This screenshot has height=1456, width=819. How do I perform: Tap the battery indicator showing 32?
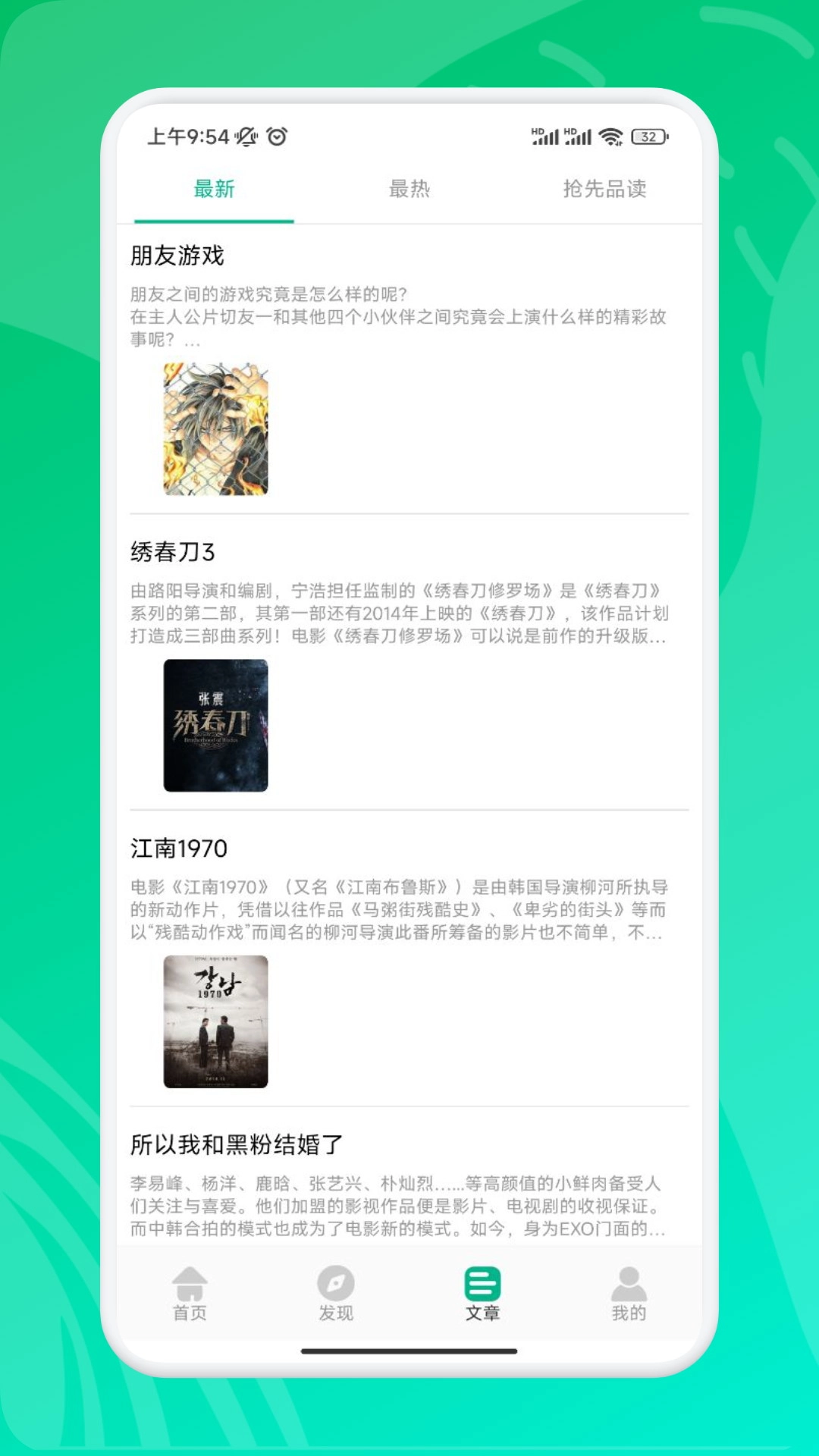(x=650, y=136)
